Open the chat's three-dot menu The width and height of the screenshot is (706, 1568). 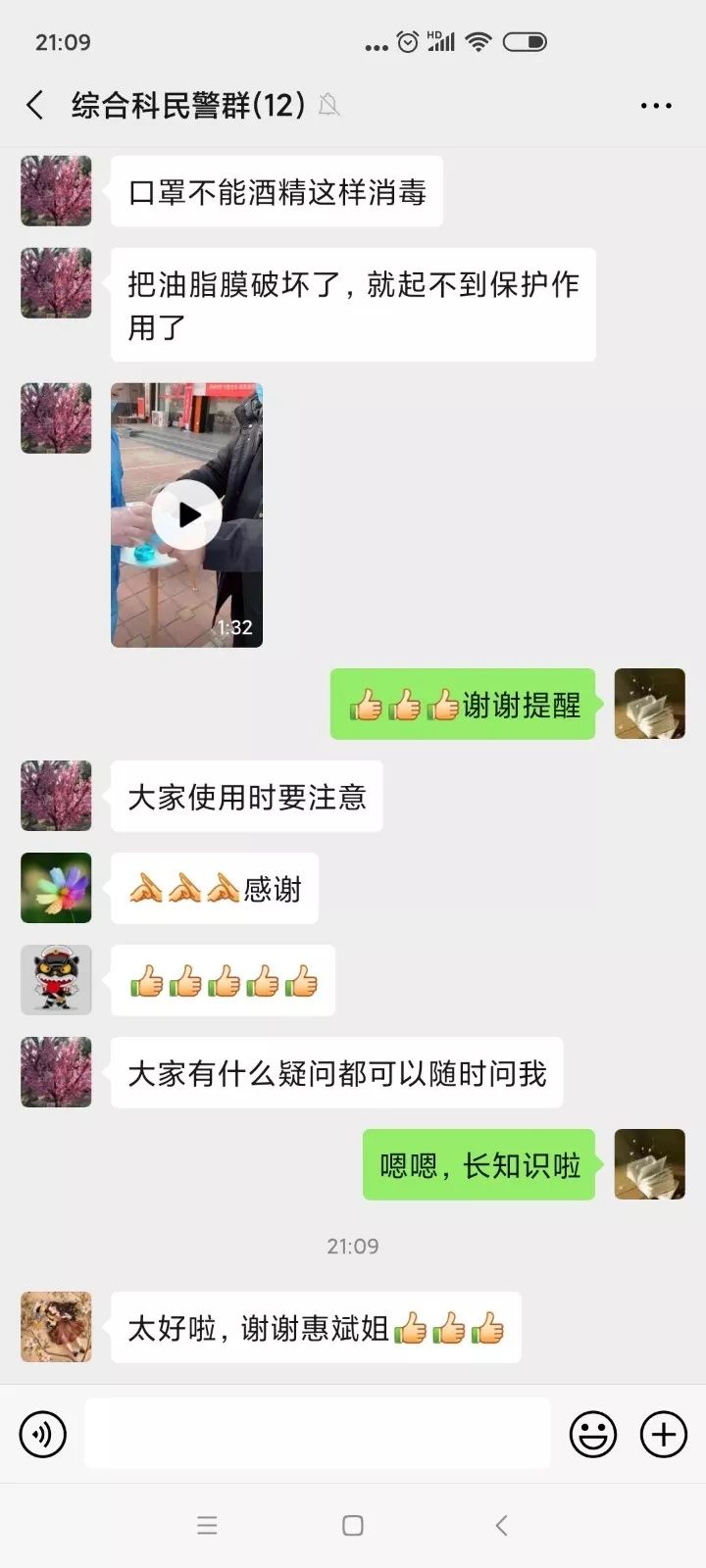click(655, 105)
